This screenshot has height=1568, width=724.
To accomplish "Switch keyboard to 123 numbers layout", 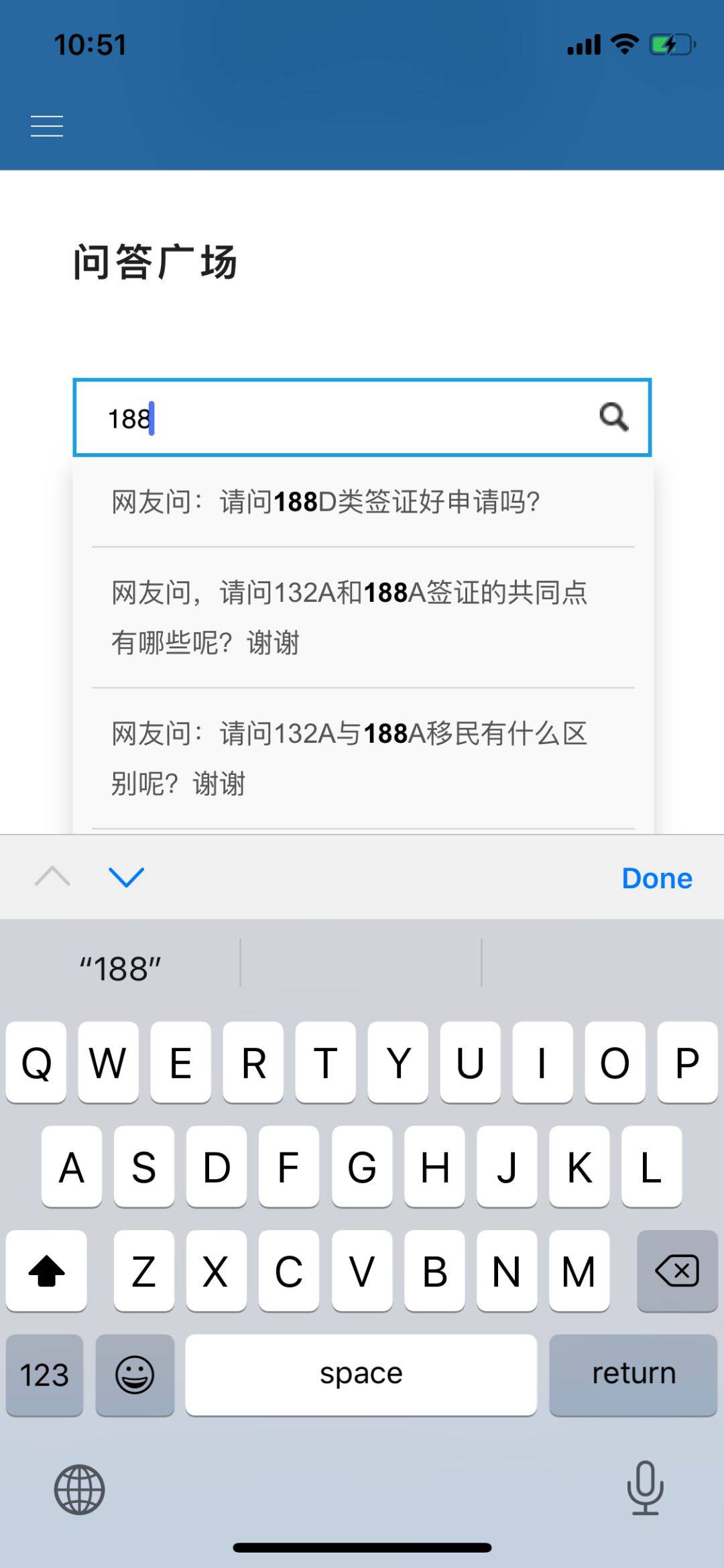I will [x=44, y=1375].
